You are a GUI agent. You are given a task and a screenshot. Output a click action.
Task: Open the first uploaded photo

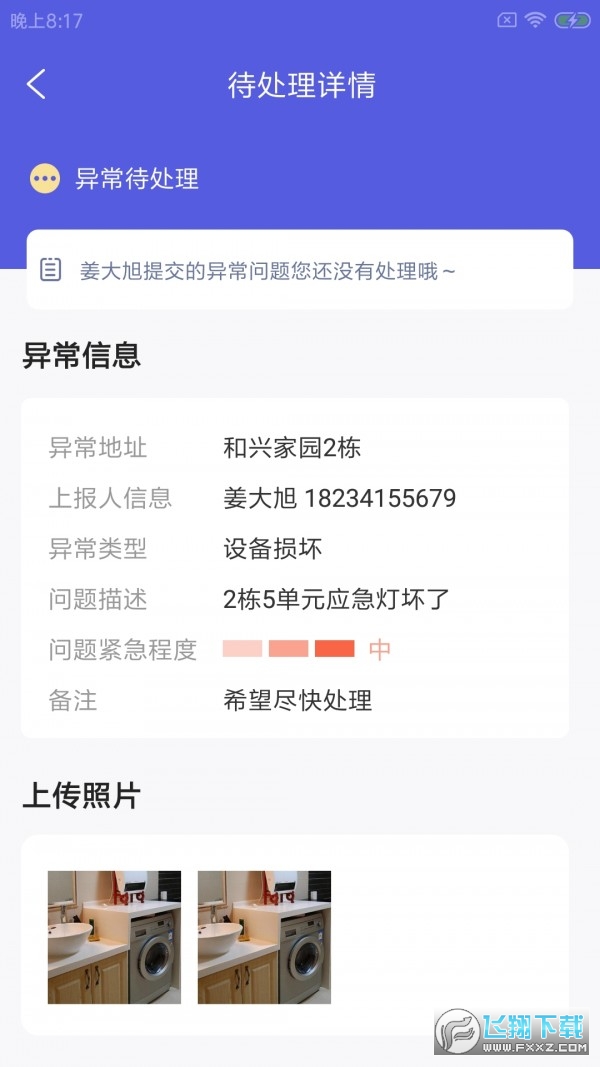tap(114, 937)
